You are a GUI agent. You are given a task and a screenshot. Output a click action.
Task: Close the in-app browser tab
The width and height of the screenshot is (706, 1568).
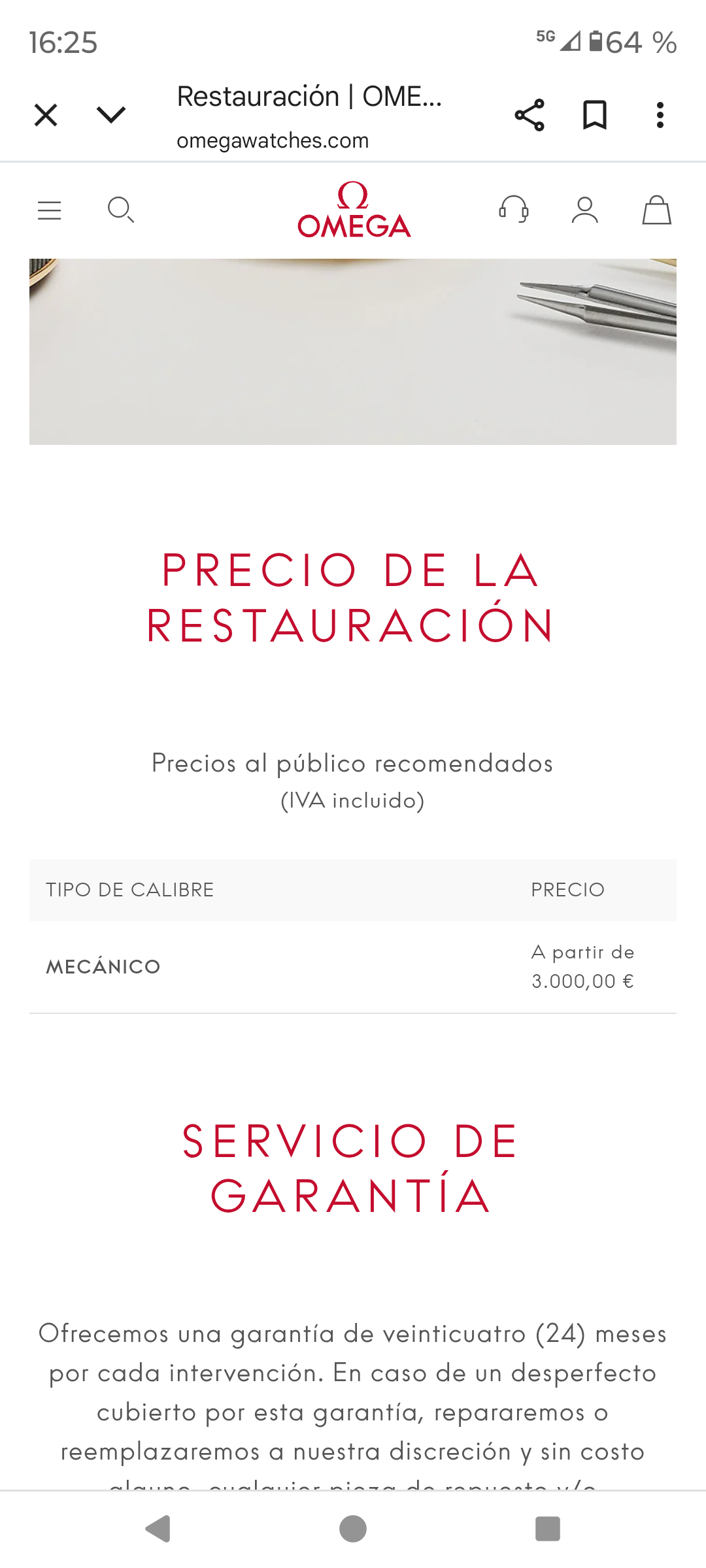point(46,115)
